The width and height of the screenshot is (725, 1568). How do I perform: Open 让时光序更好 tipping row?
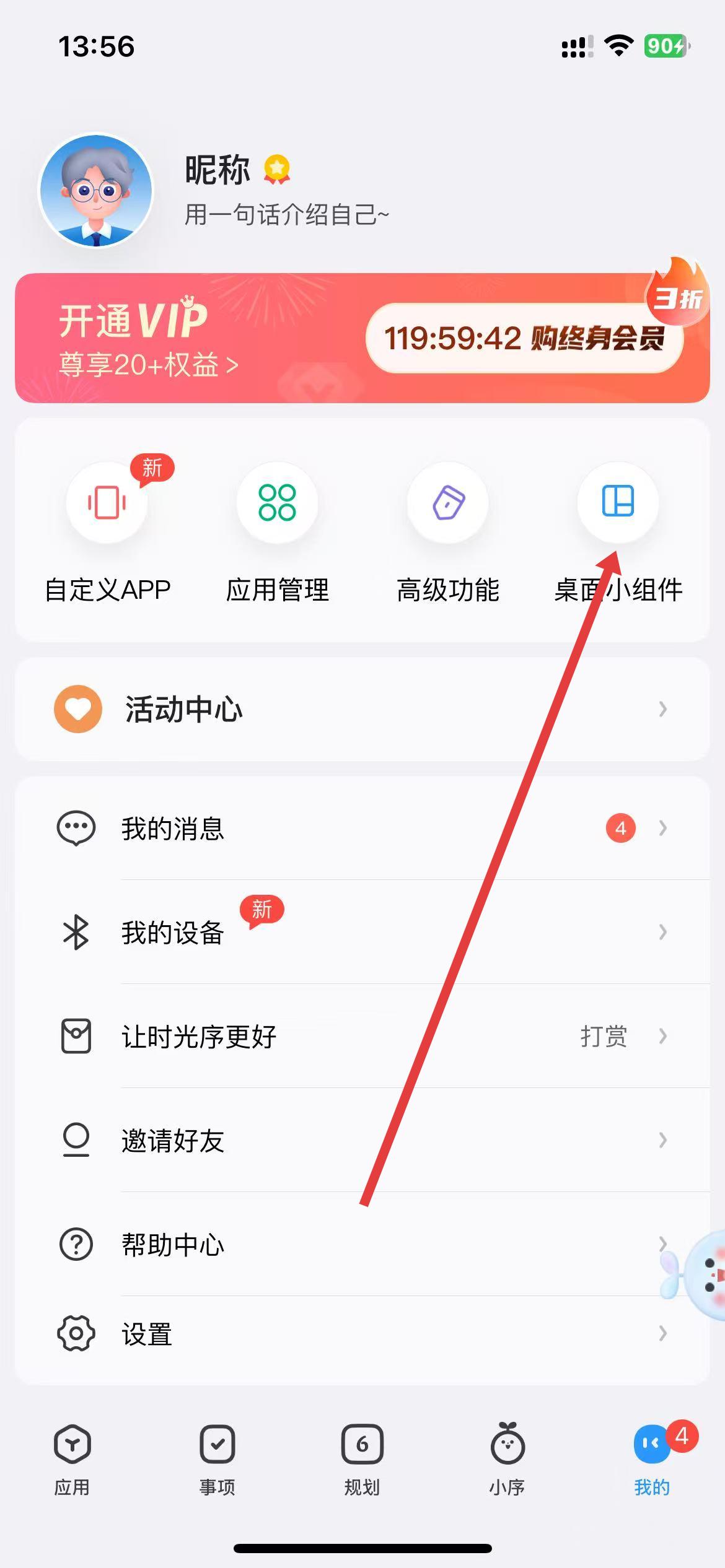pos(362,1036)
